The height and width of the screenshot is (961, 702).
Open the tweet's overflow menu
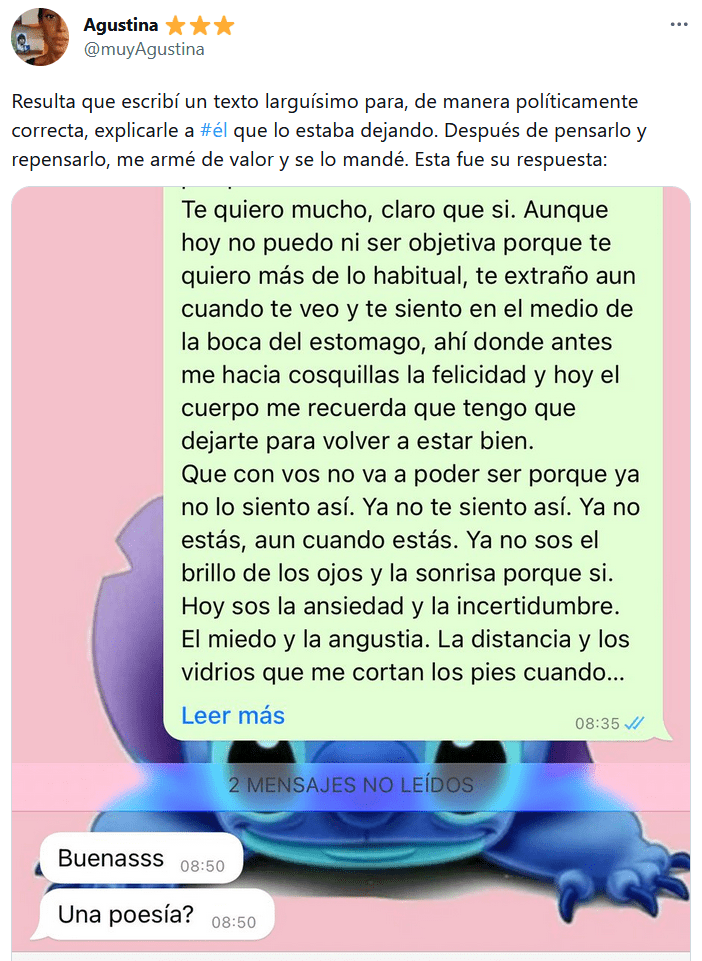679,25
